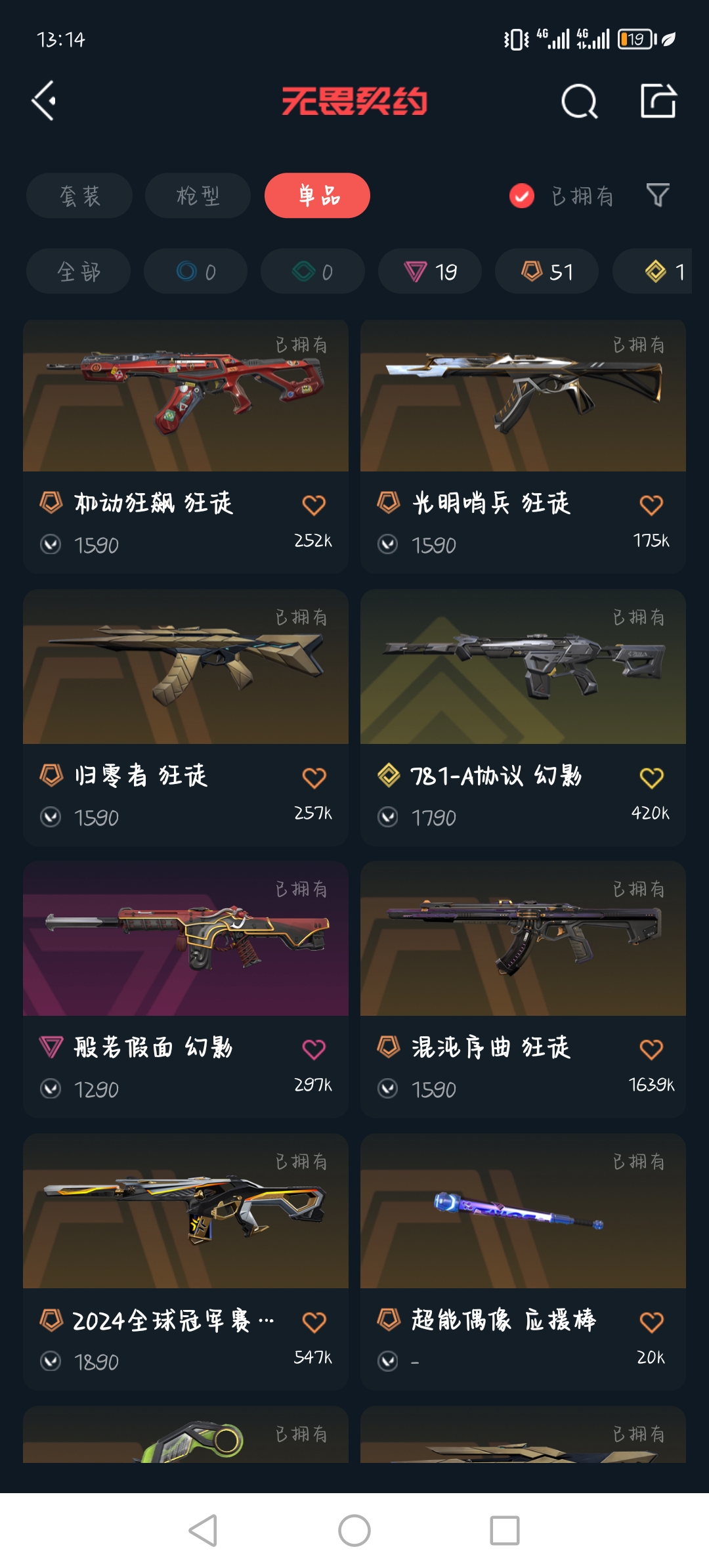Select the 全部 filter chip
This screenshot has width=709, height=1568.
(78, 271)
